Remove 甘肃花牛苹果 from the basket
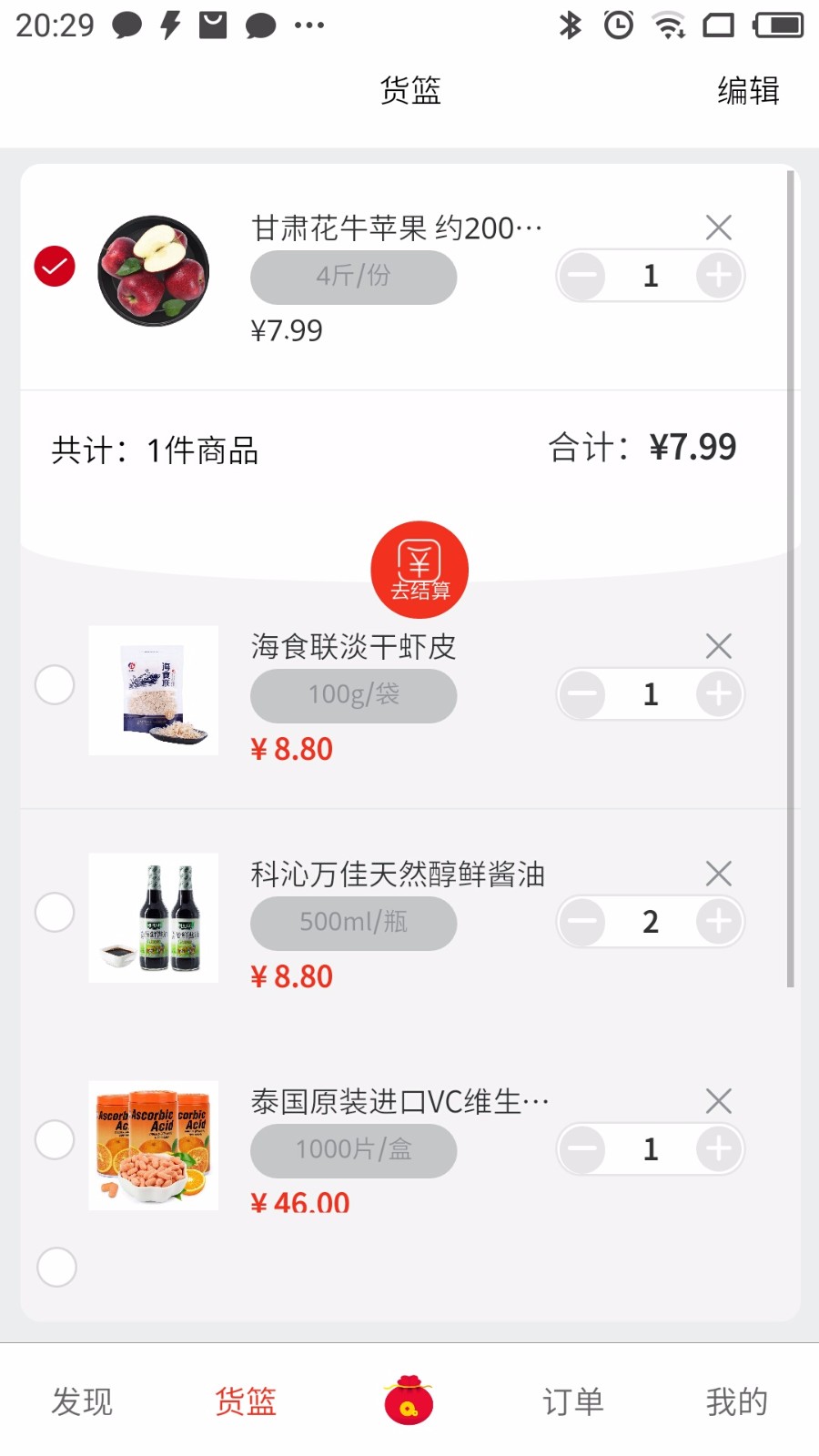The image size is (819, 1456). coord(719,227)
